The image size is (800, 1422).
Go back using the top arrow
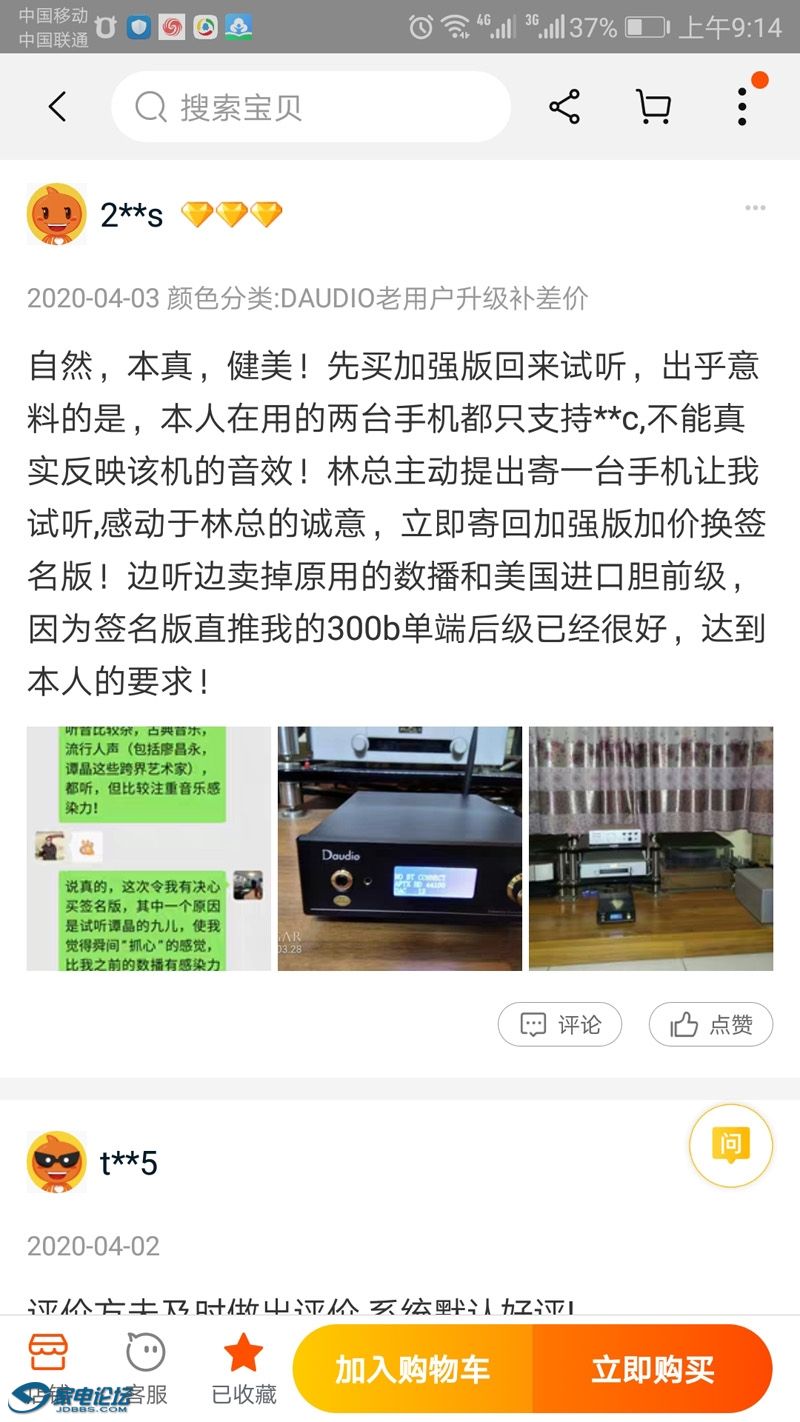click(x=57, y=107)
